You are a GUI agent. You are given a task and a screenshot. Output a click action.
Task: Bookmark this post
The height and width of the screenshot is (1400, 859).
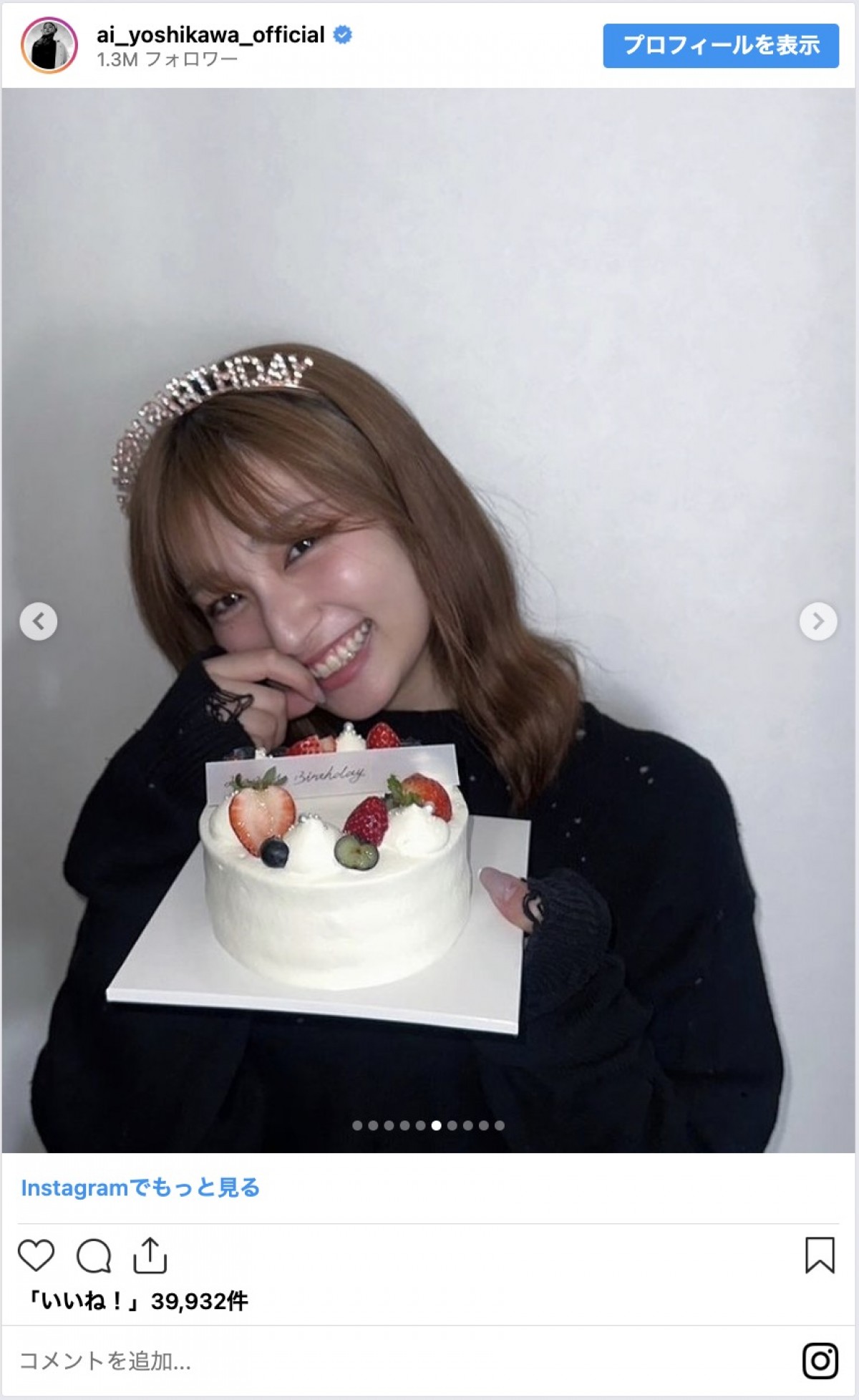point(820,1255)
